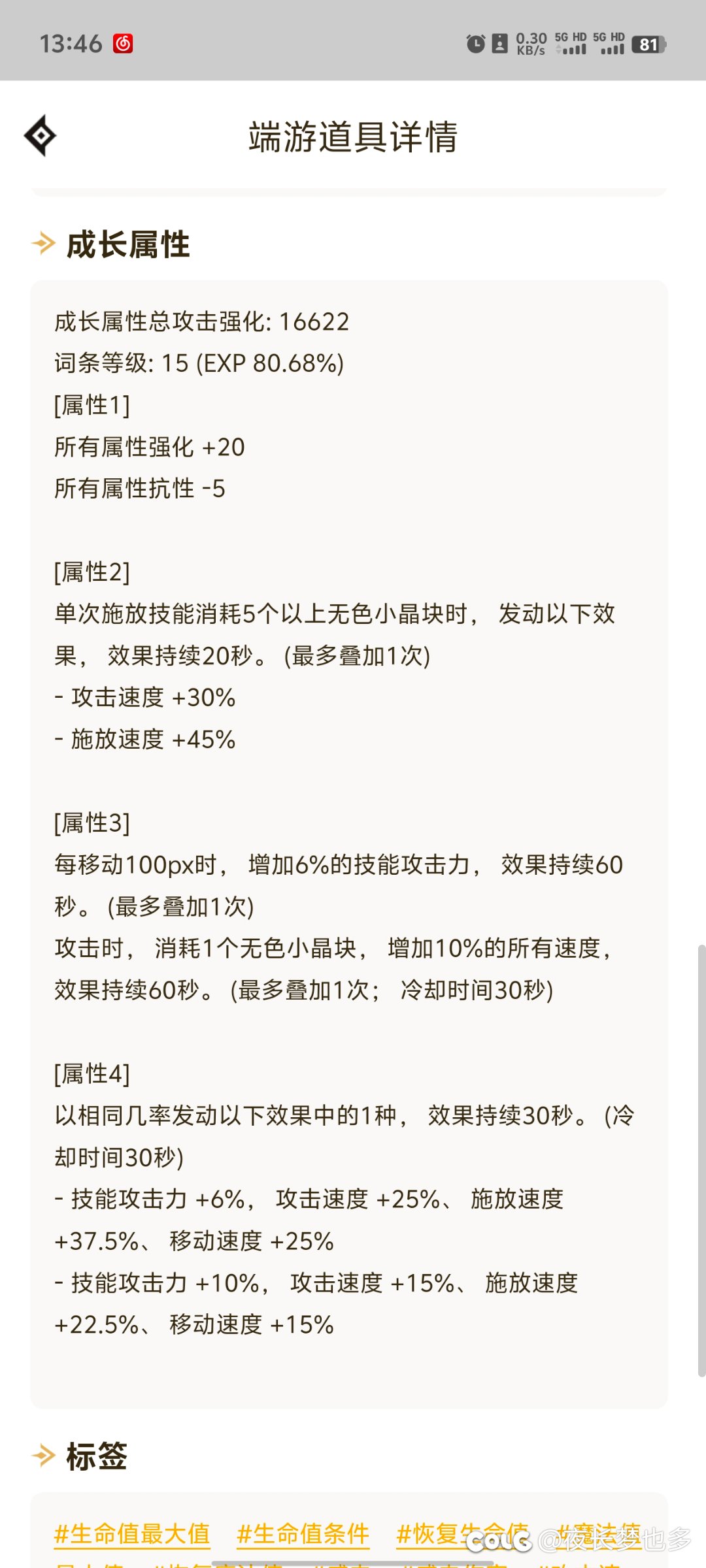Tap the diamond back icon in the header
The height and width of the screenshot is (1568, 706).
point(41,136)
